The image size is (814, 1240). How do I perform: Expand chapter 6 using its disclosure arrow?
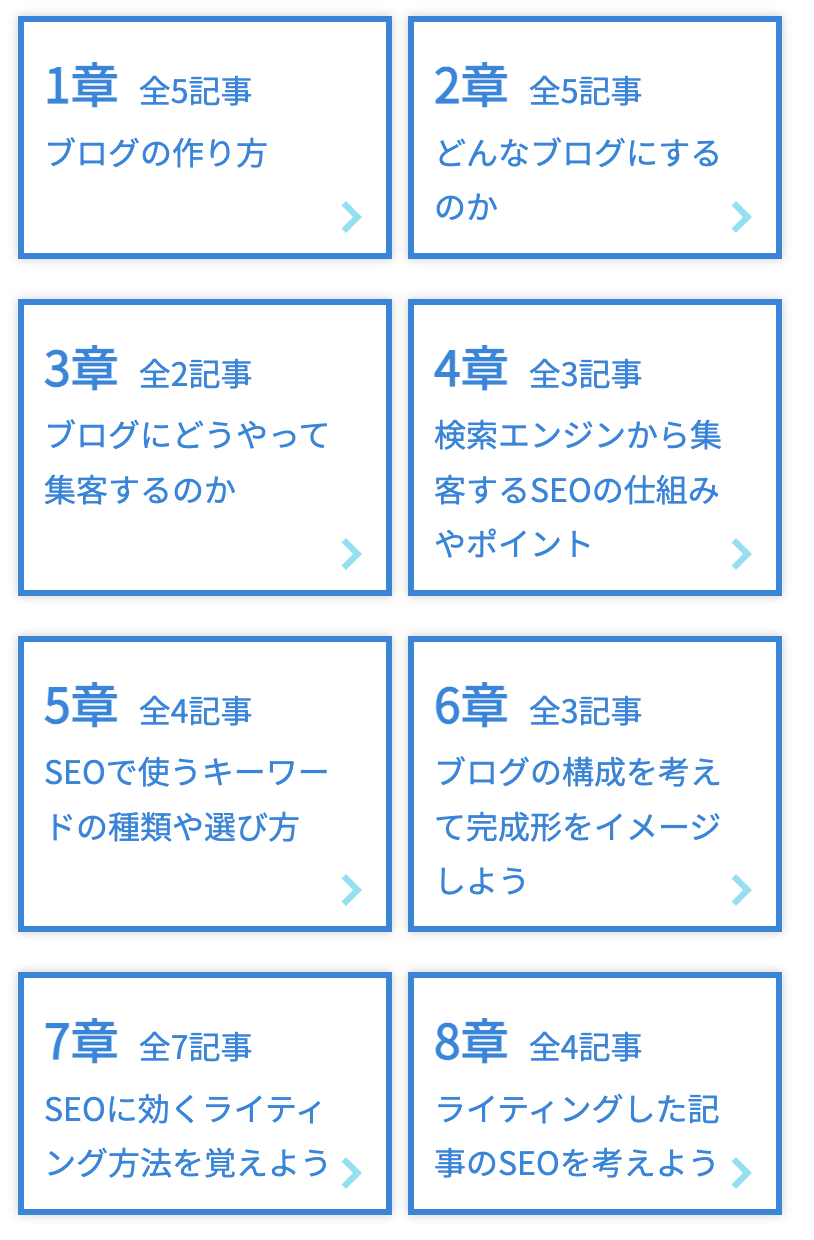(x=741, y=888)
